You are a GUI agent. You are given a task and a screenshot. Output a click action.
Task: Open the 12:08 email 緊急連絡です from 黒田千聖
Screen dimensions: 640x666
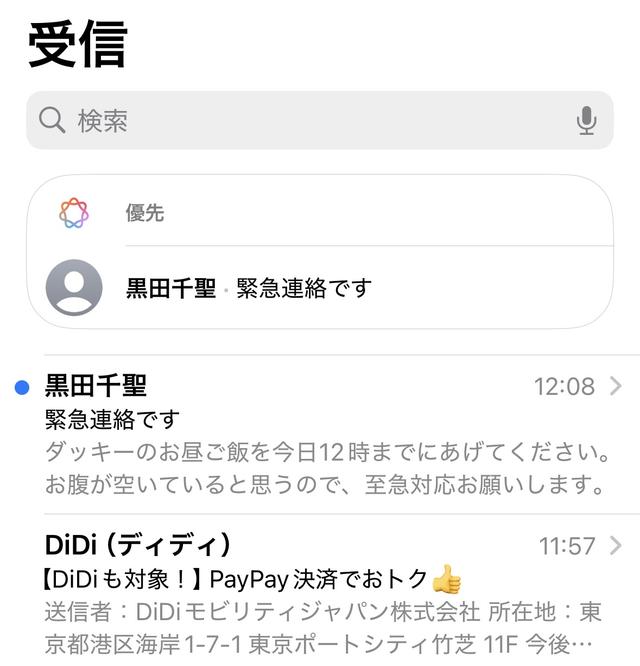point(320,435)
